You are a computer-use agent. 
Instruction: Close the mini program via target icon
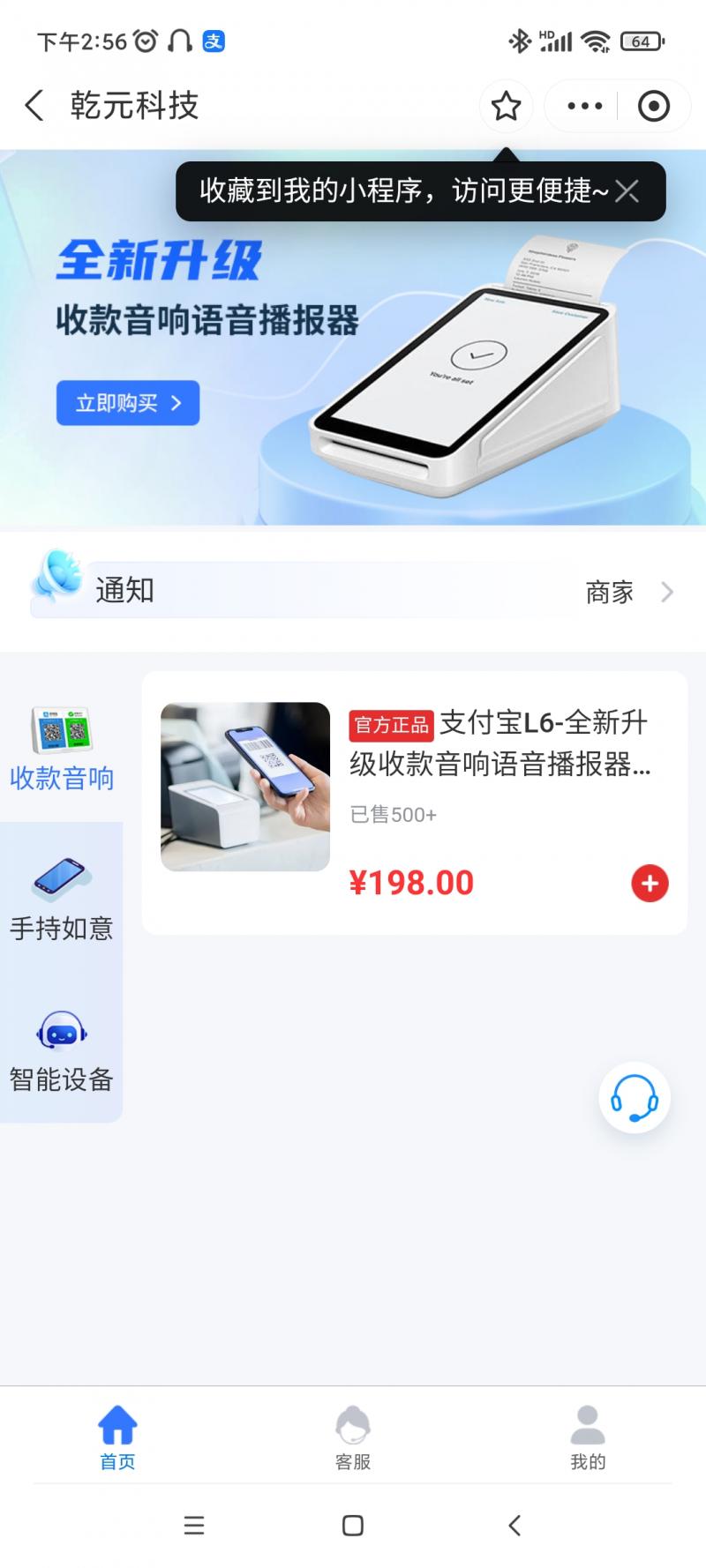(x=653, y=106)
